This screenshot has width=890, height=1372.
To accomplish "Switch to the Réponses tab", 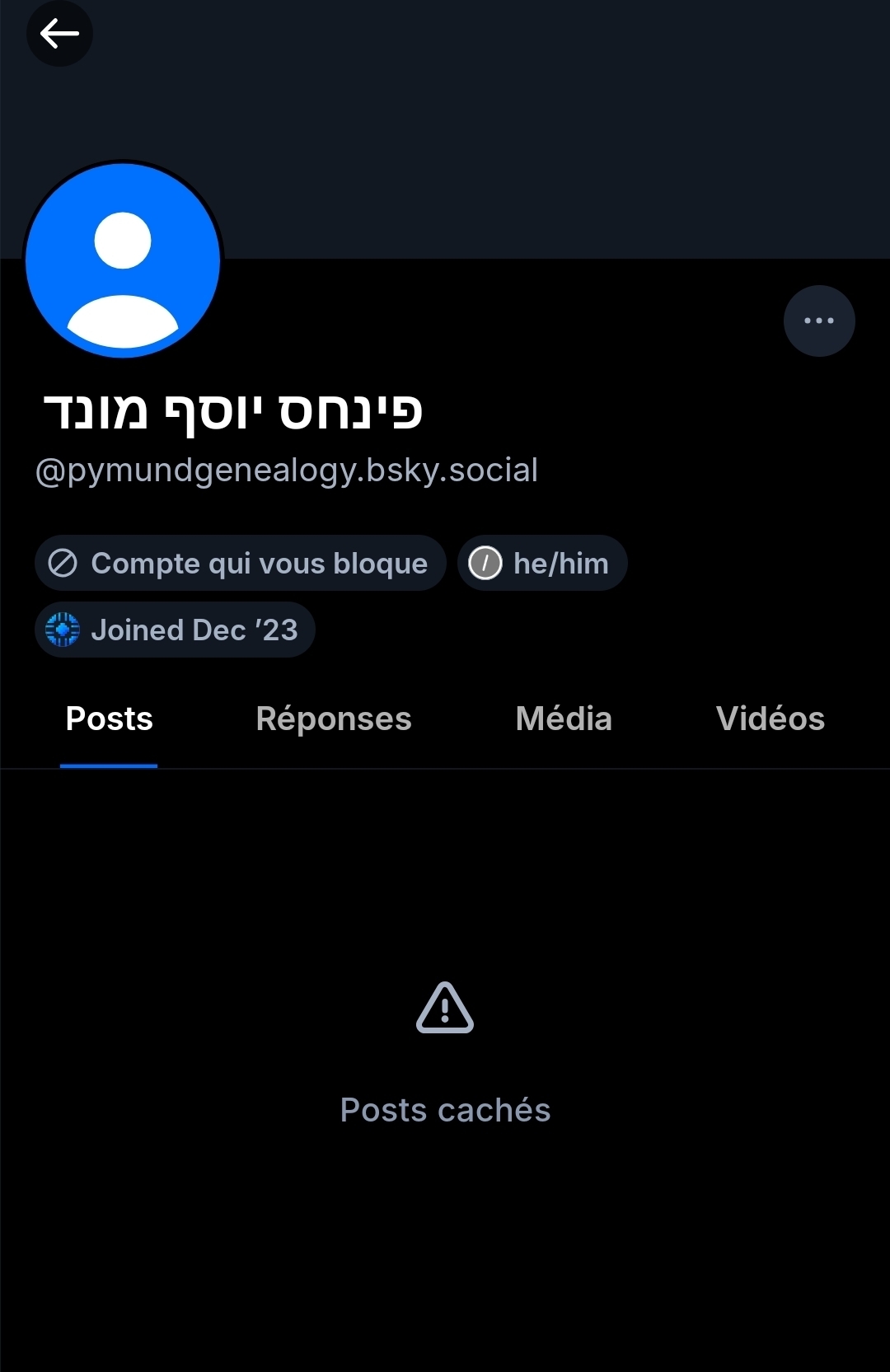I will pyautogui.click(x=334, y=719).
